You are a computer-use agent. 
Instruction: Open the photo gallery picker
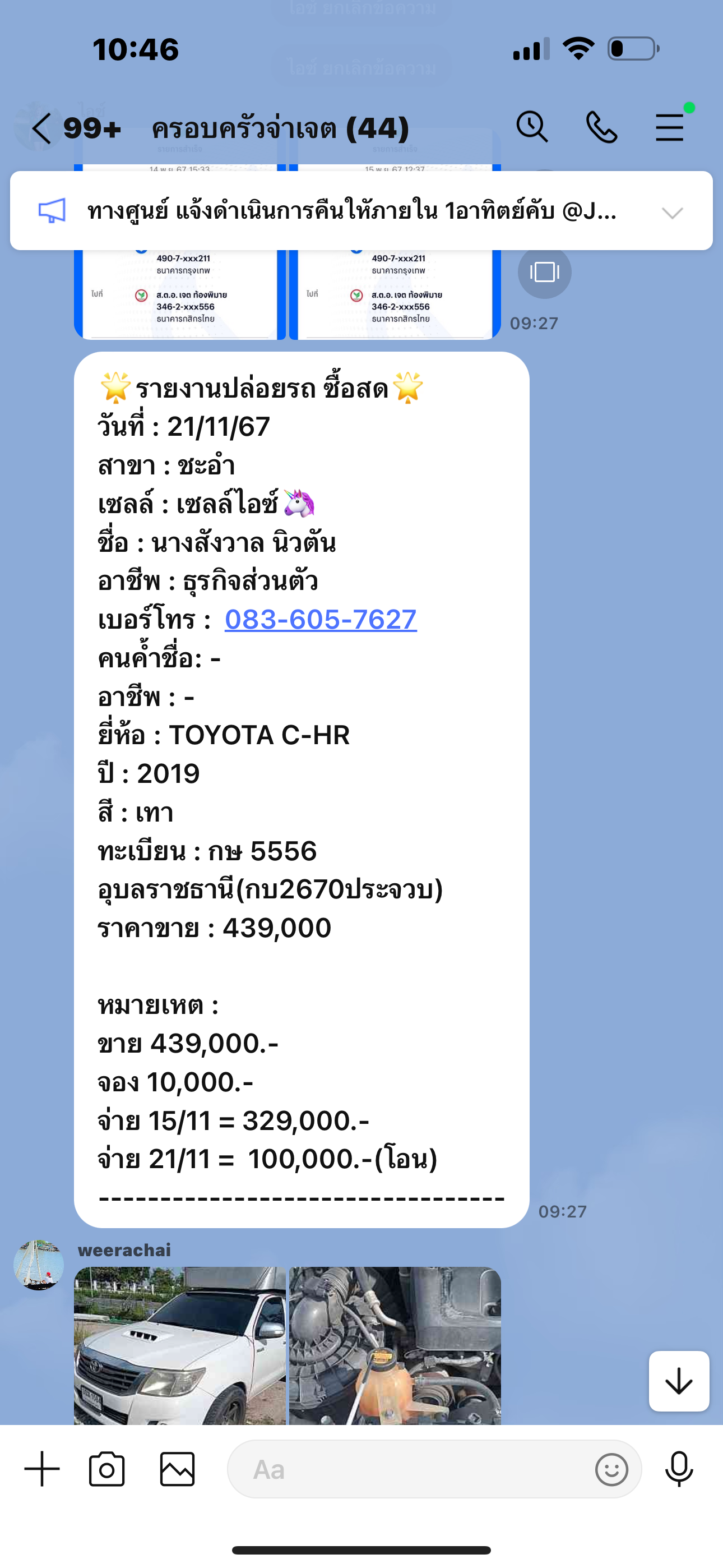click(177, 1469)
